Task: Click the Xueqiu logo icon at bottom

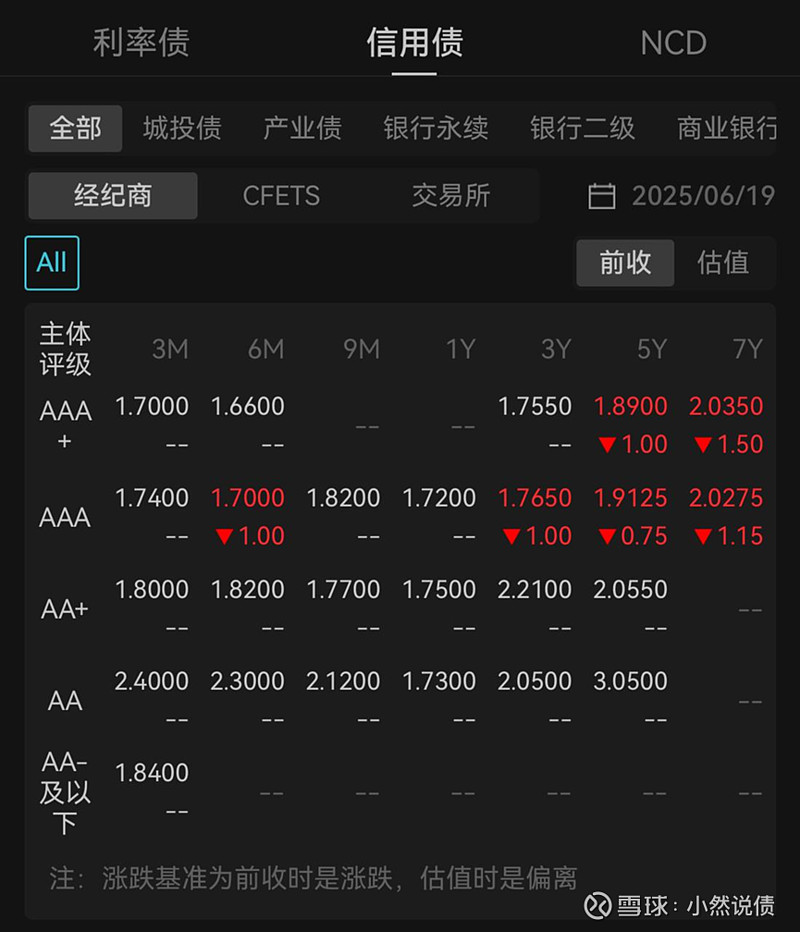Action: tap(601, 903)
